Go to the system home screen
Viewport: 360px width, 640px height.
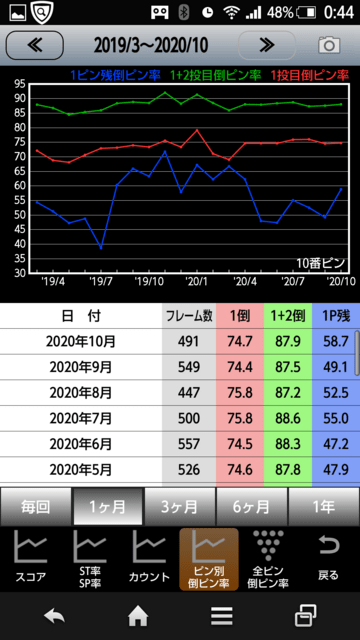pyautogui.click(x=138, y=616)
